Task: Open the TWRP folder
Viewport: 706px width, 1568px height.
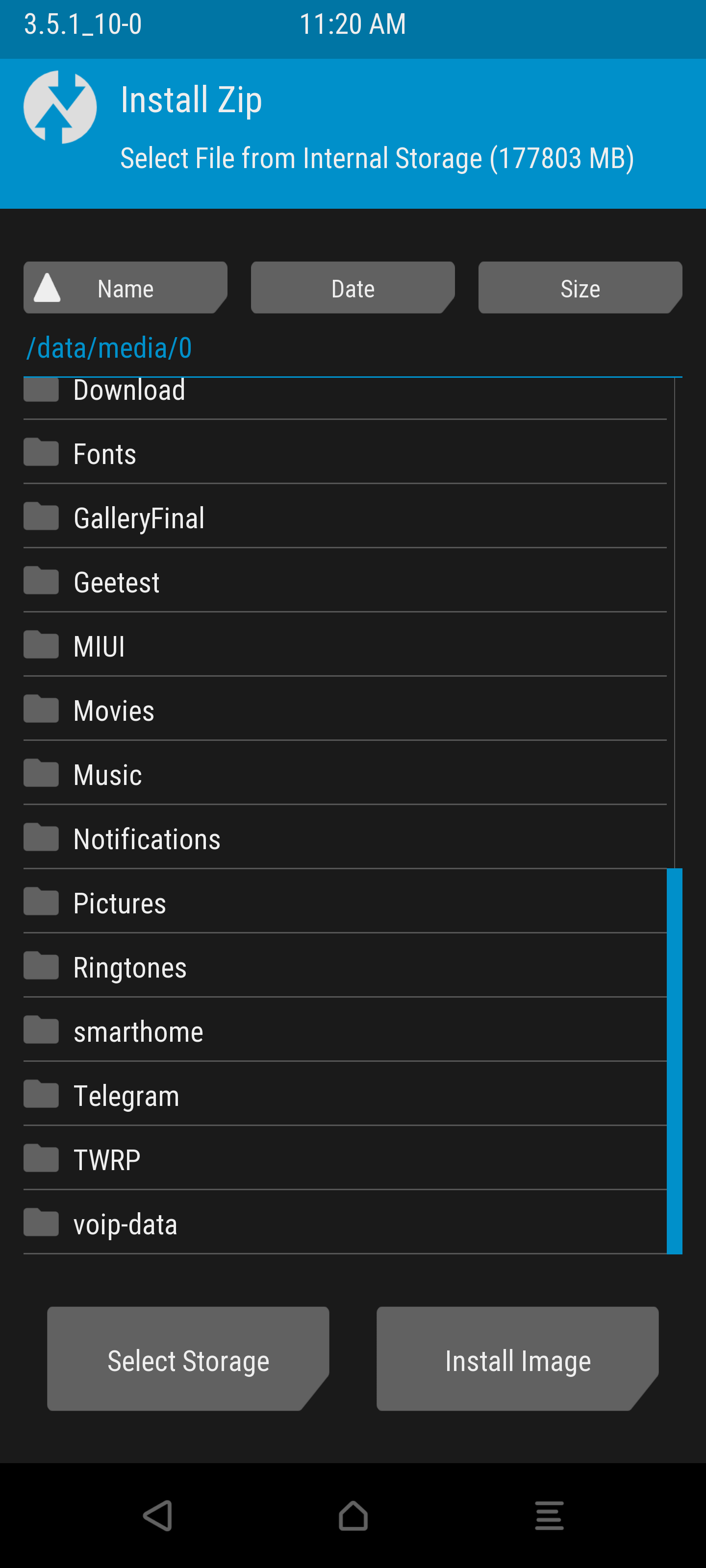Action: [x=345, y=1159]
